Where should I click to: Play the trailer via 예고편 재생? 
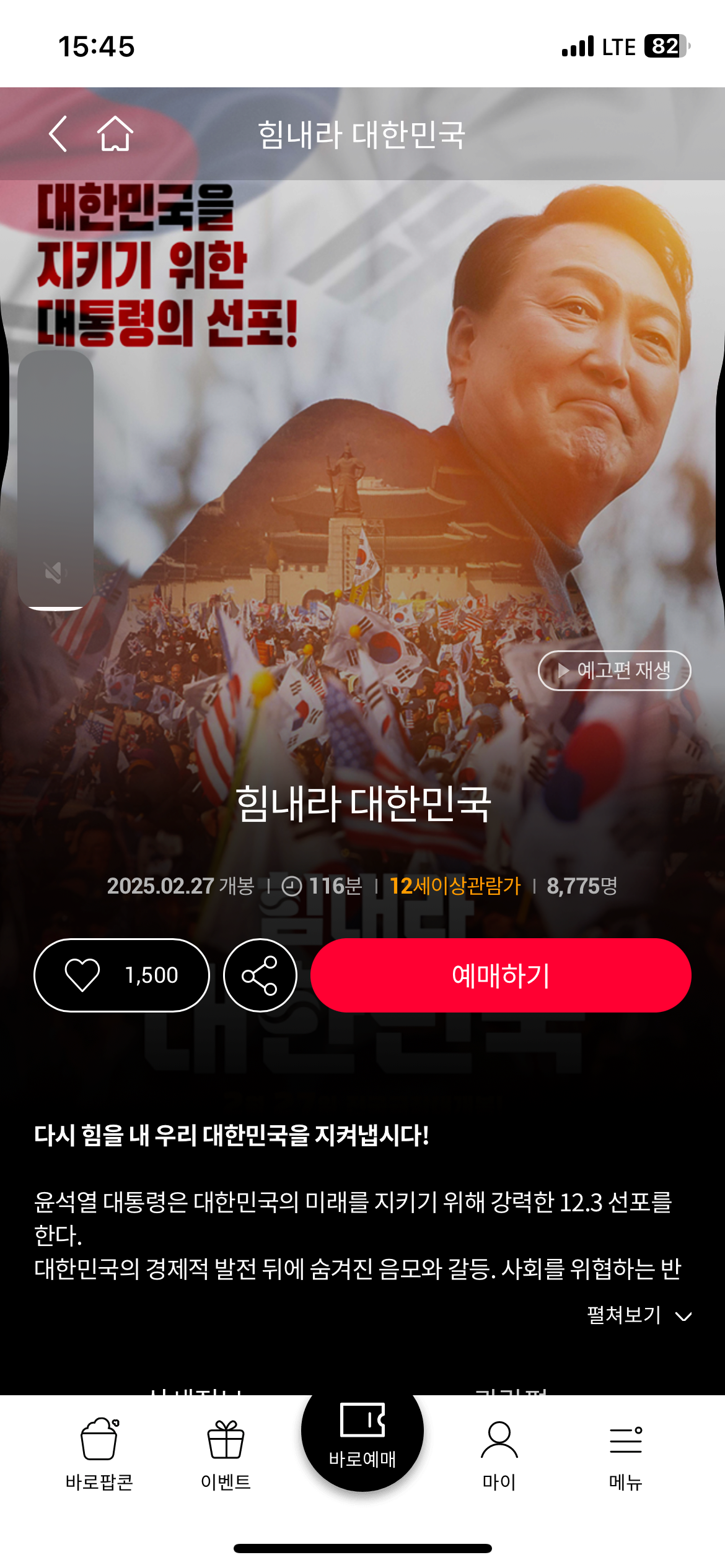click(x=614, y=670)
